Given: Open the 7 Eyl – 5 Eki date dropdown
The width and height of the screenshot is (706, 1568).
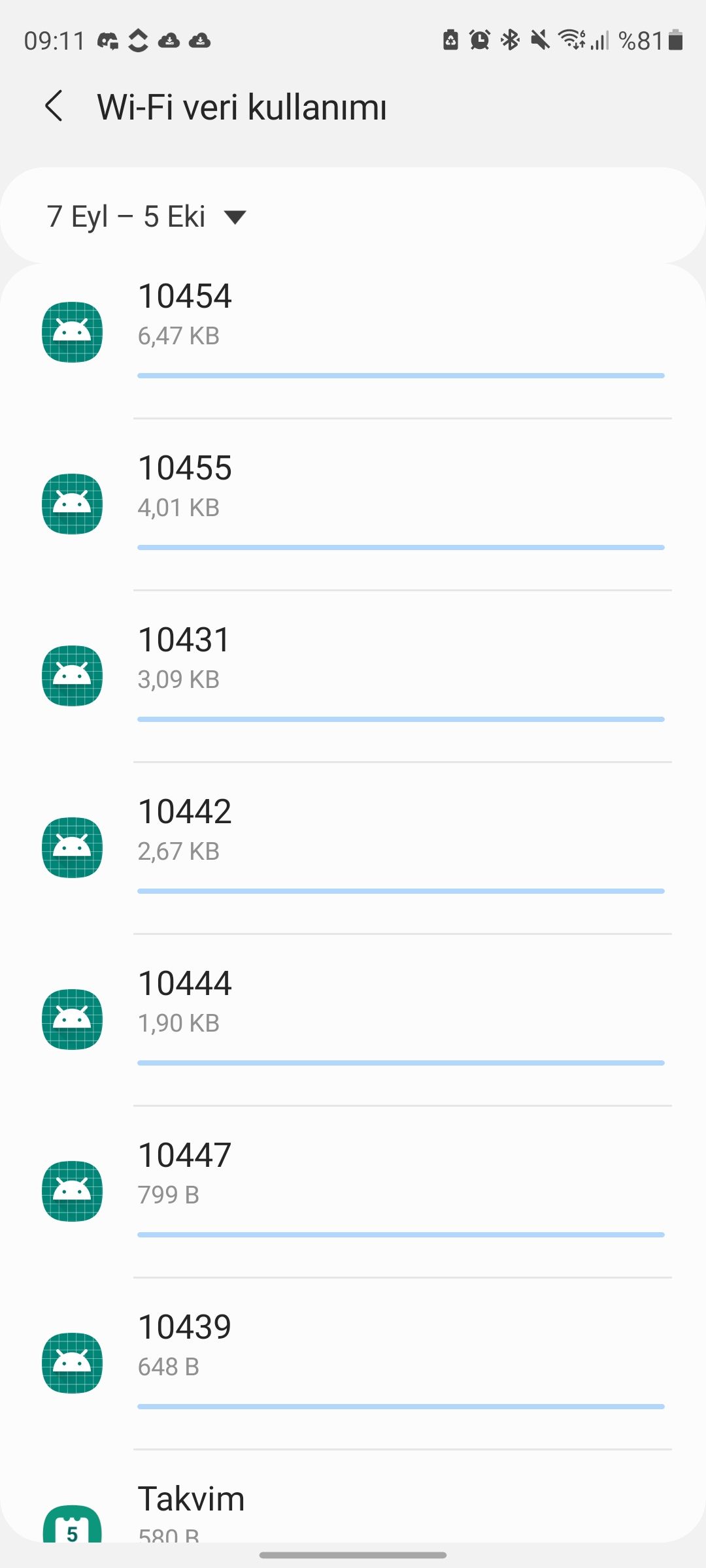Looking at the screenshot, I should click(x=146, y=217).
